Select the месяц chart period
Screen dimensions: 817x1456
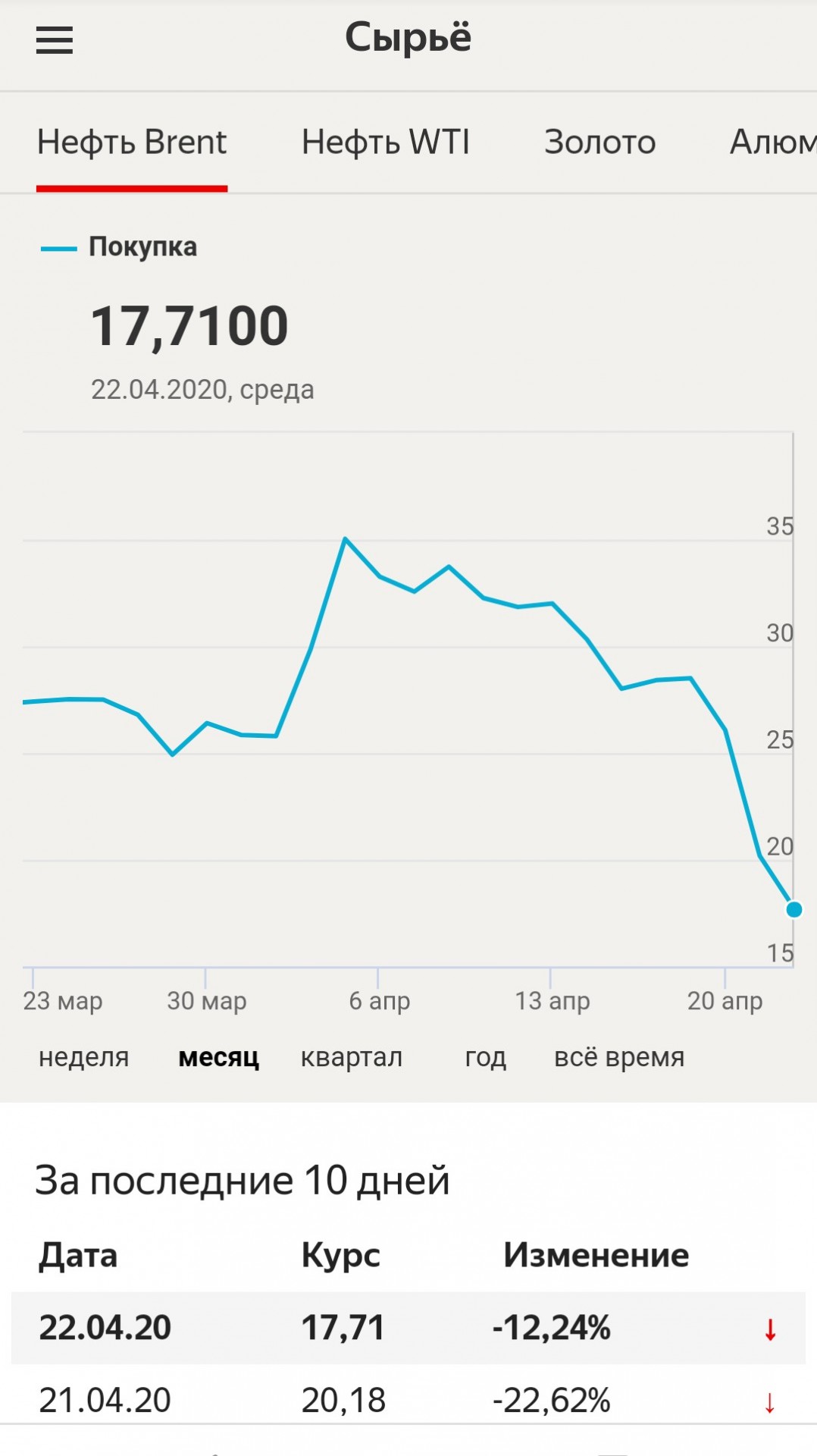219,1056
